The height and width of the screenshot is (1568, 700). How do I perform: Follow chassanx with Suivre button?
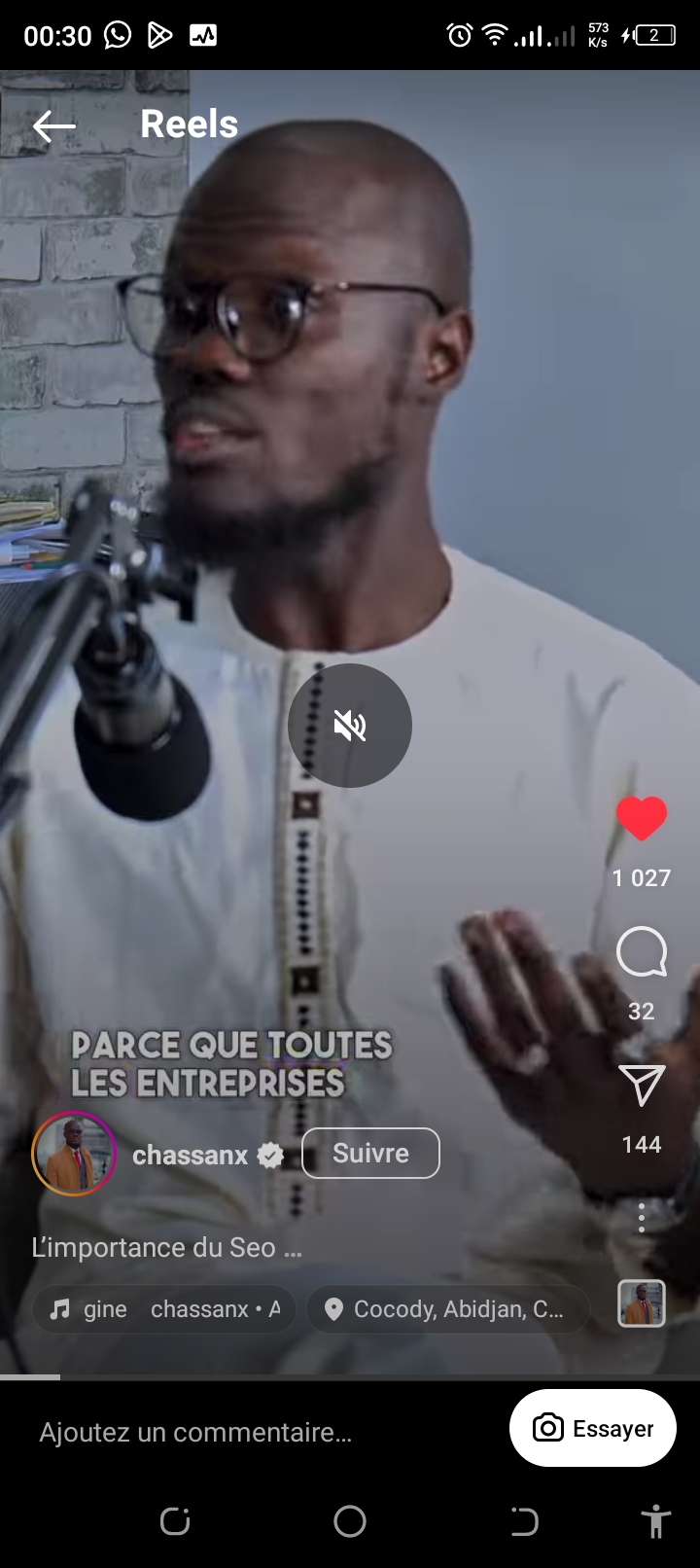(370, 1154)
